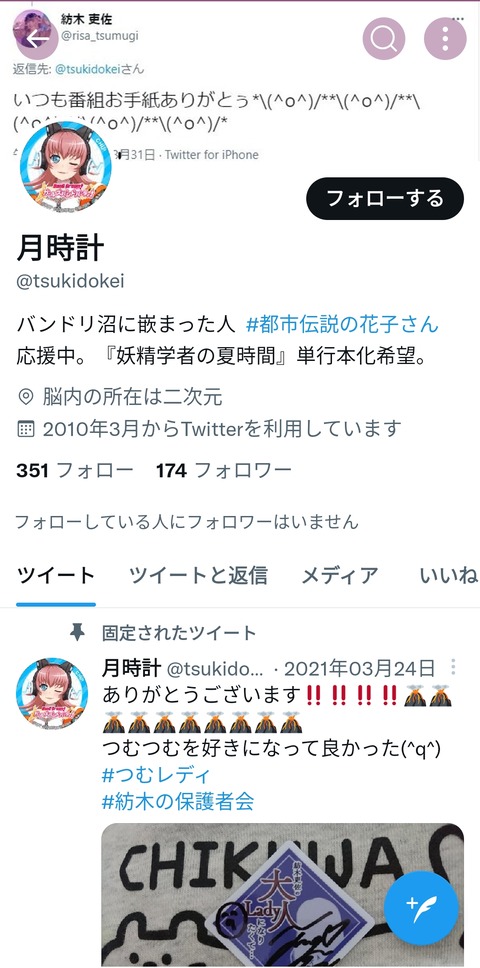
Task: View the 351 フォロー list
Action: [75, 471]
